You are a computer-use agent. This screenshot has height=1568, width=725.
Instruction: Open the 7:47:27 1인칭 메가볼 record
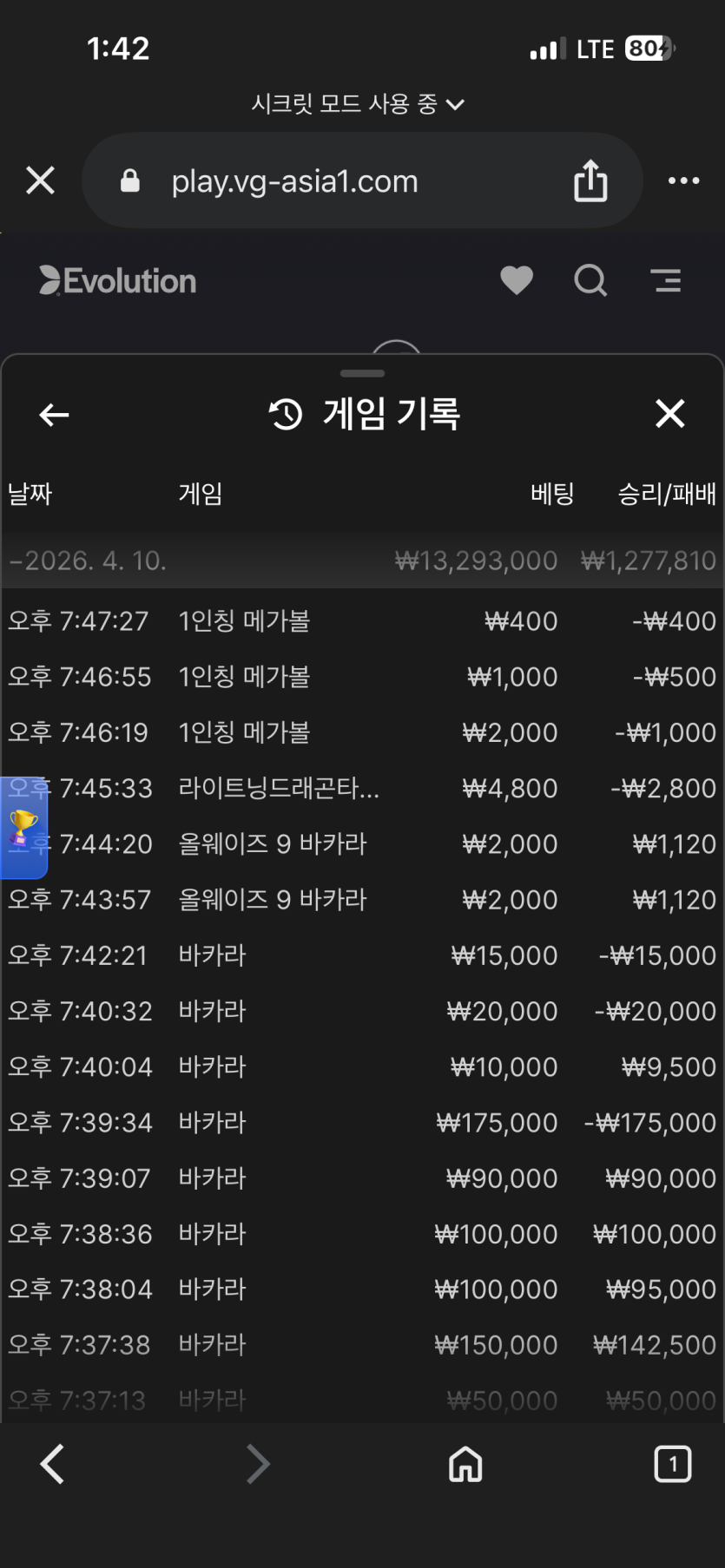361,621
